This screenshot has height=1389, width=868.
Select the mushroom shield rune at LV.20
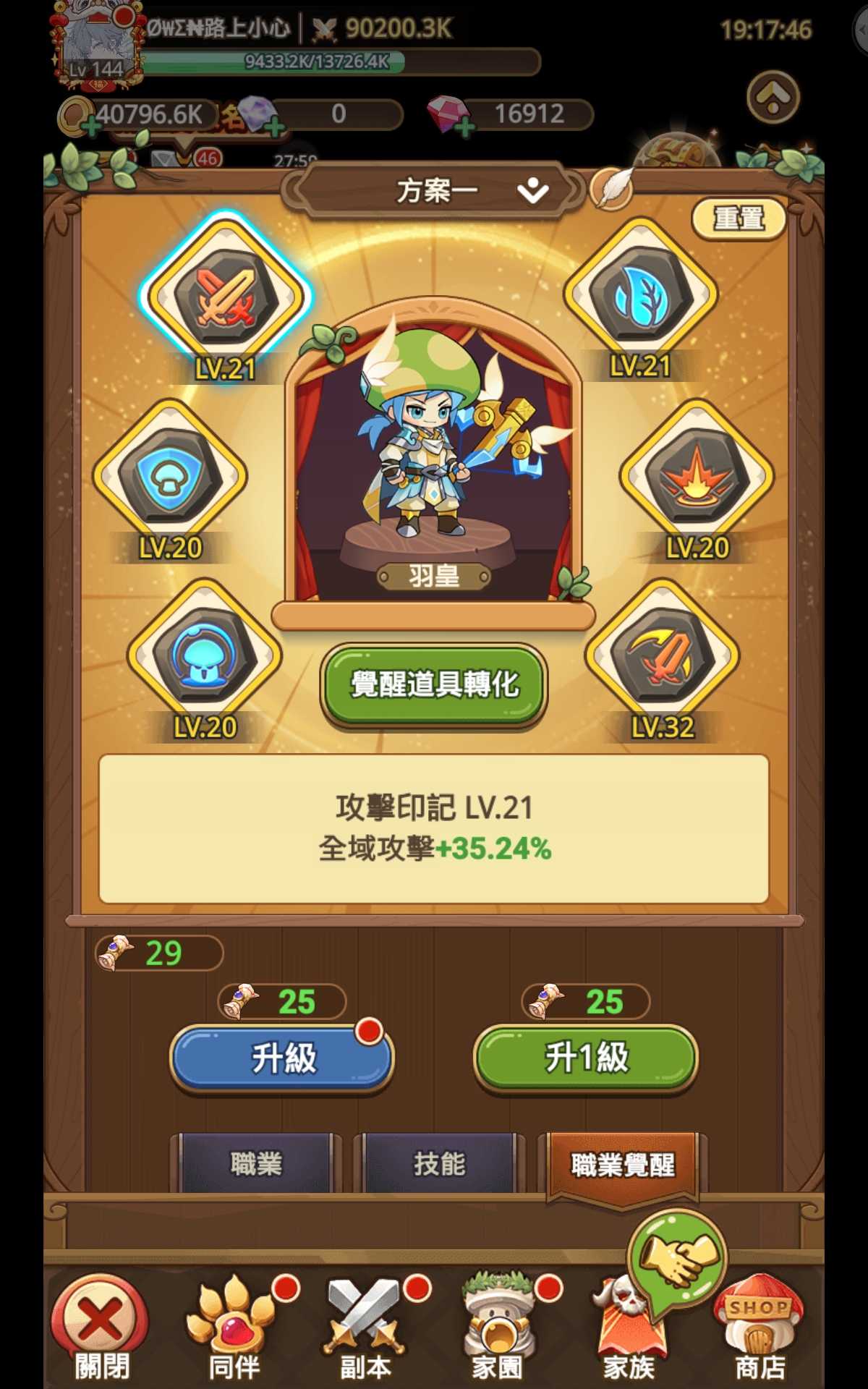[171, 477]
